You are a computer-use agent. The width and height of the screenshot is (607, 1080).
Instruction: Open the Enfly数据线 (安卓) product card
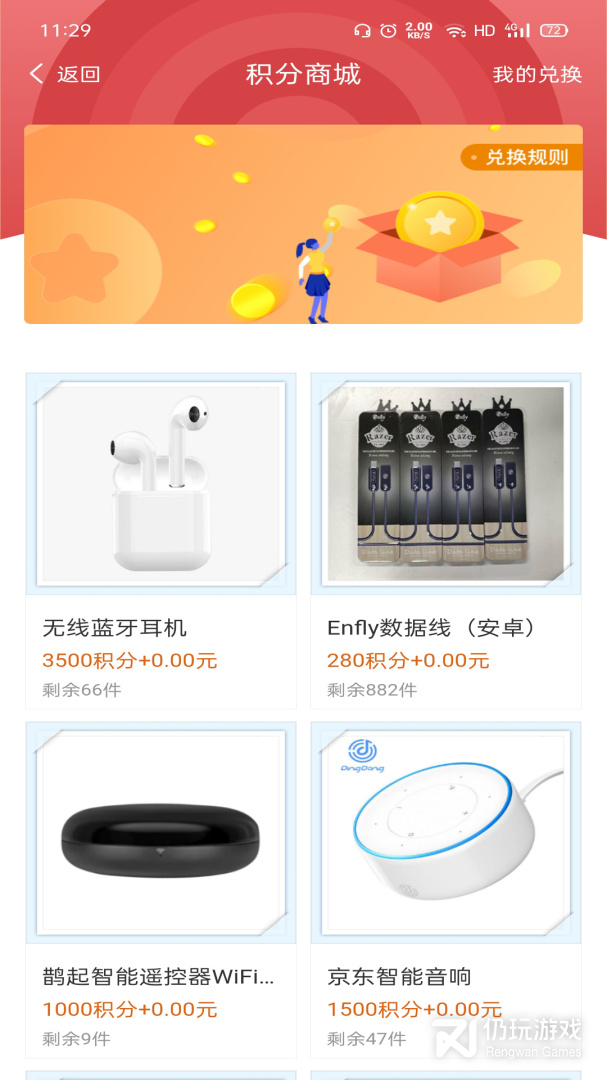pos(446,540)
